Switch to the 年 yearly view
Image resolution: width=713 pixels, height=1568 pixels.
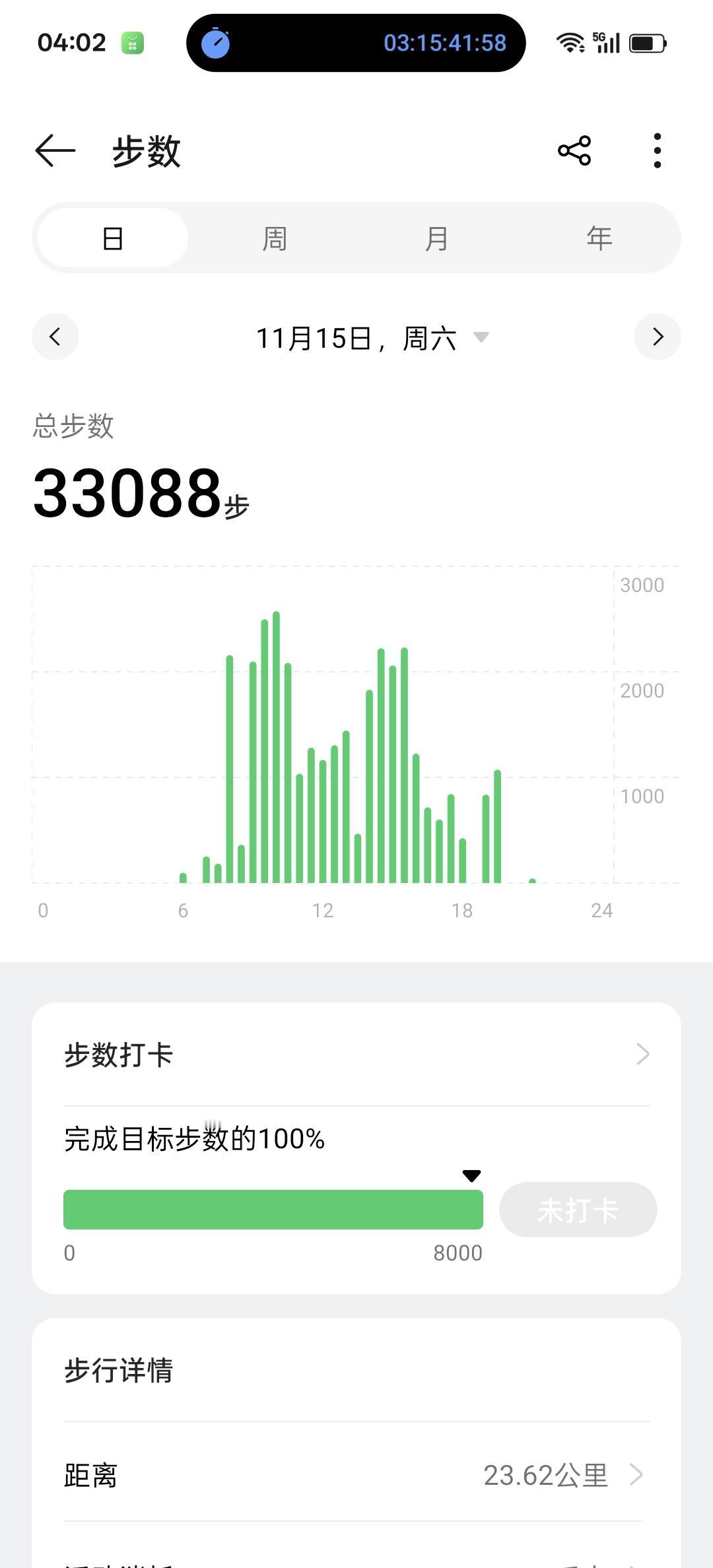[599, 238]
